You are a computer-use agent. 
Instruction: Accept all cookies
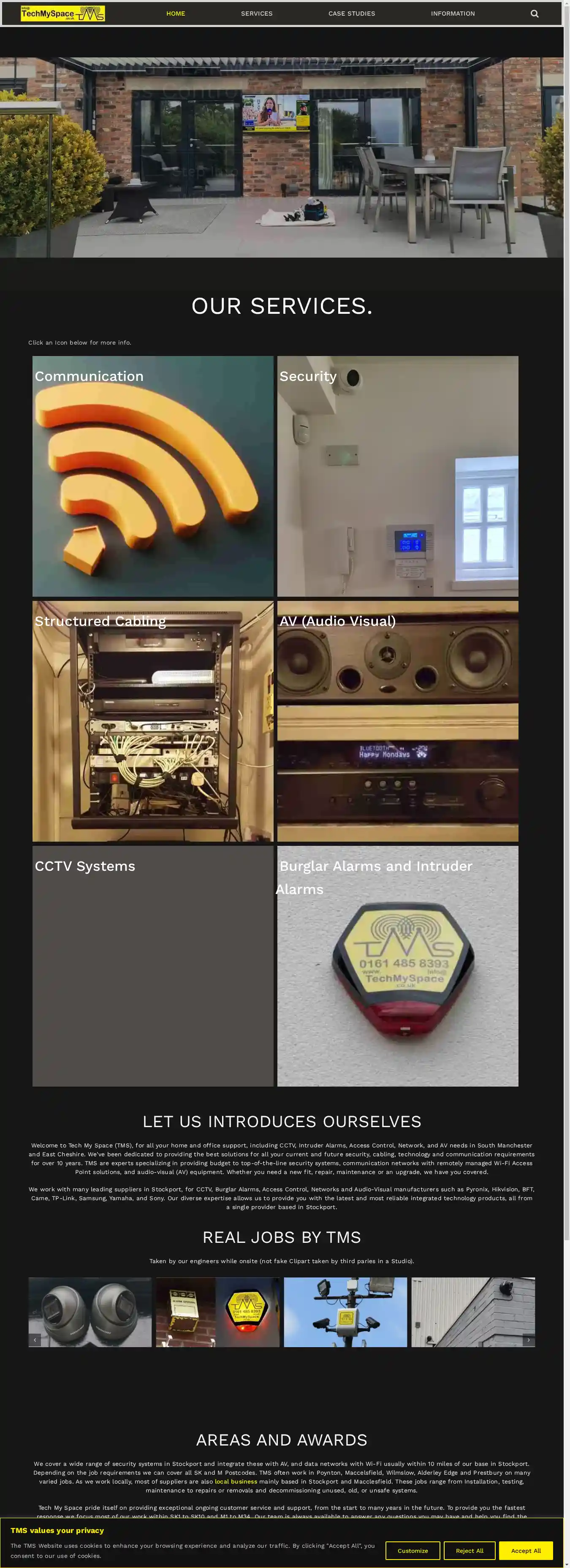pos(526,1550)
